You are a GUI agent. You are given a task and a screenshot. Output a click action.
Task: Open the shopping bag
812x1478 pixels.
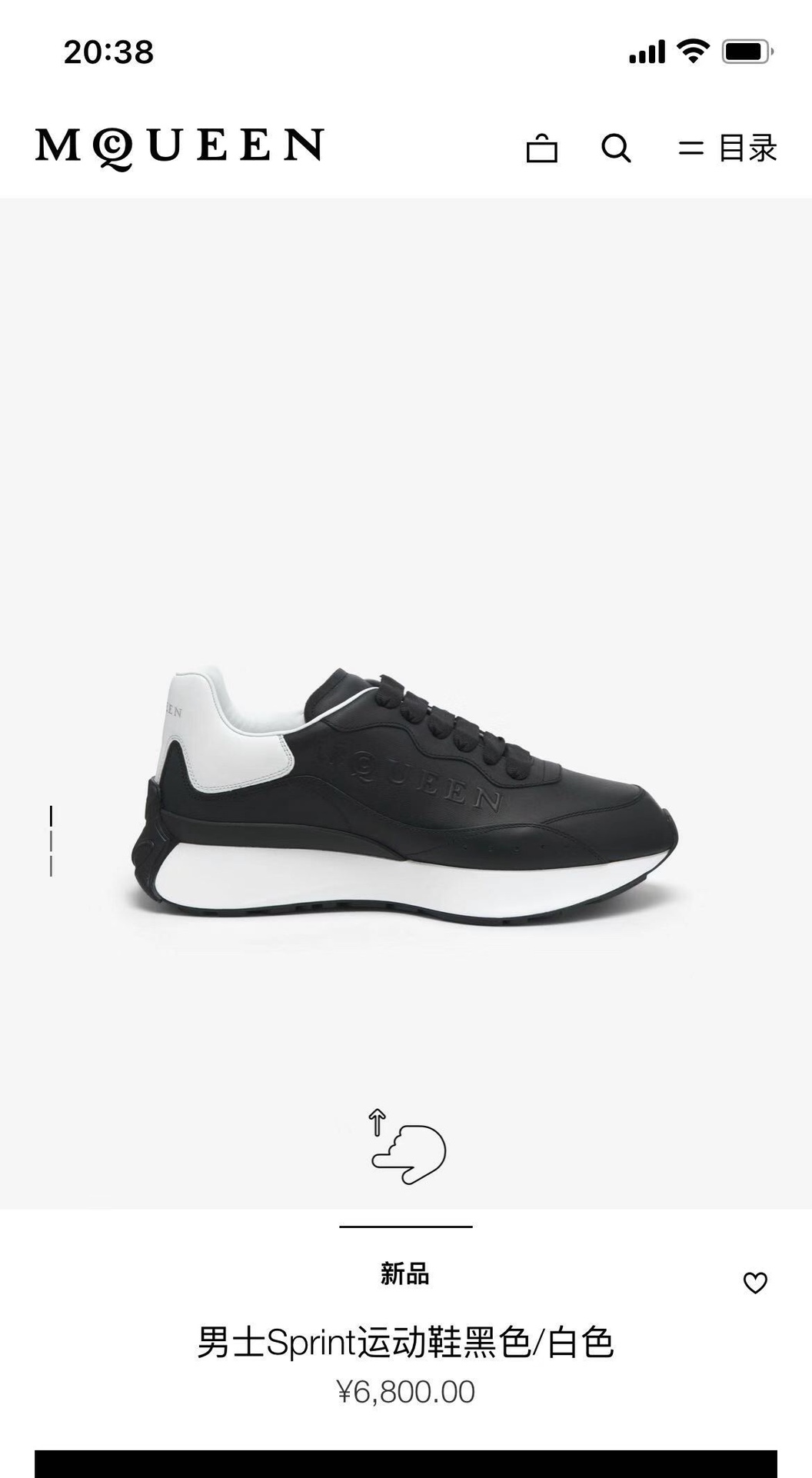pyautogui.click(x=541, y=148)
